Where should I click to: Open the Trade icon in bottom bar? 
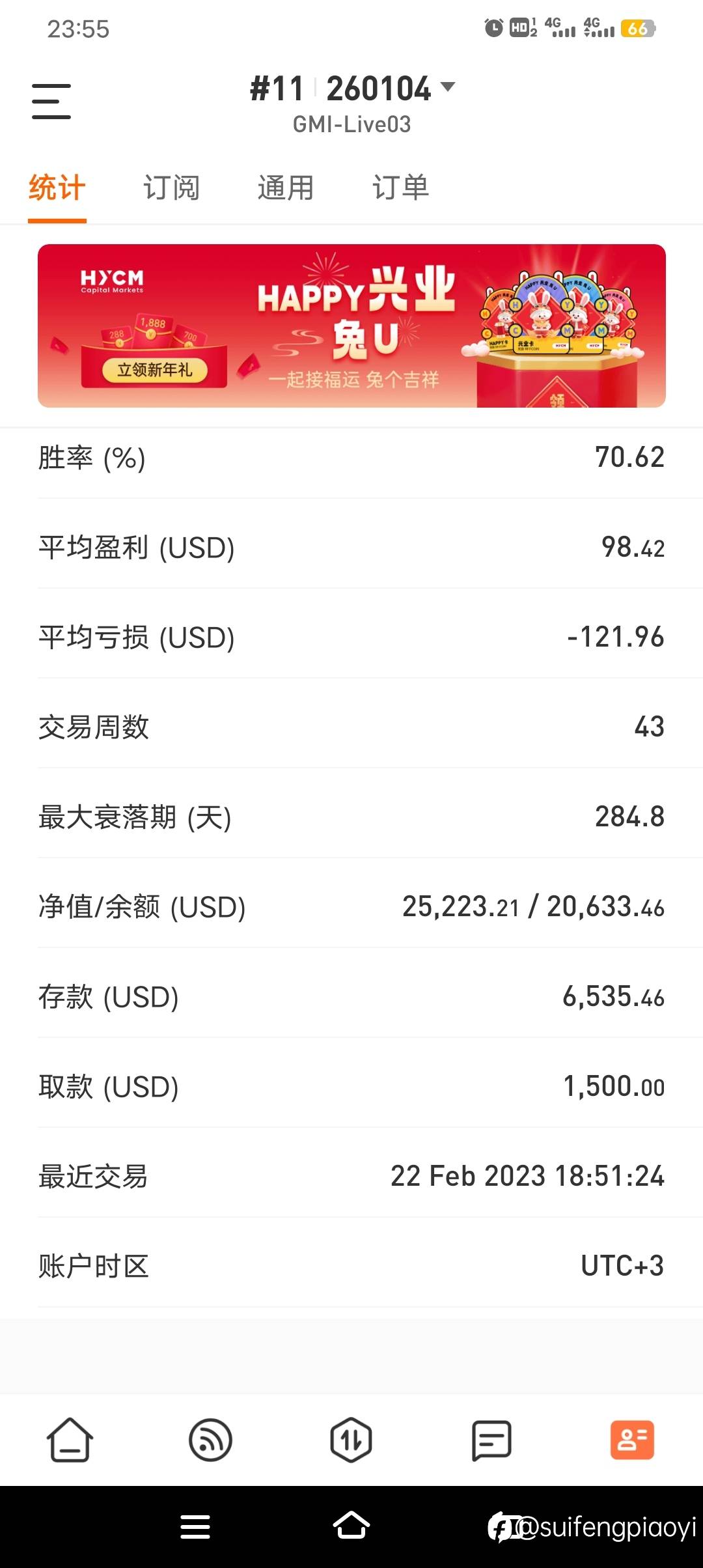pos(351,1440)
